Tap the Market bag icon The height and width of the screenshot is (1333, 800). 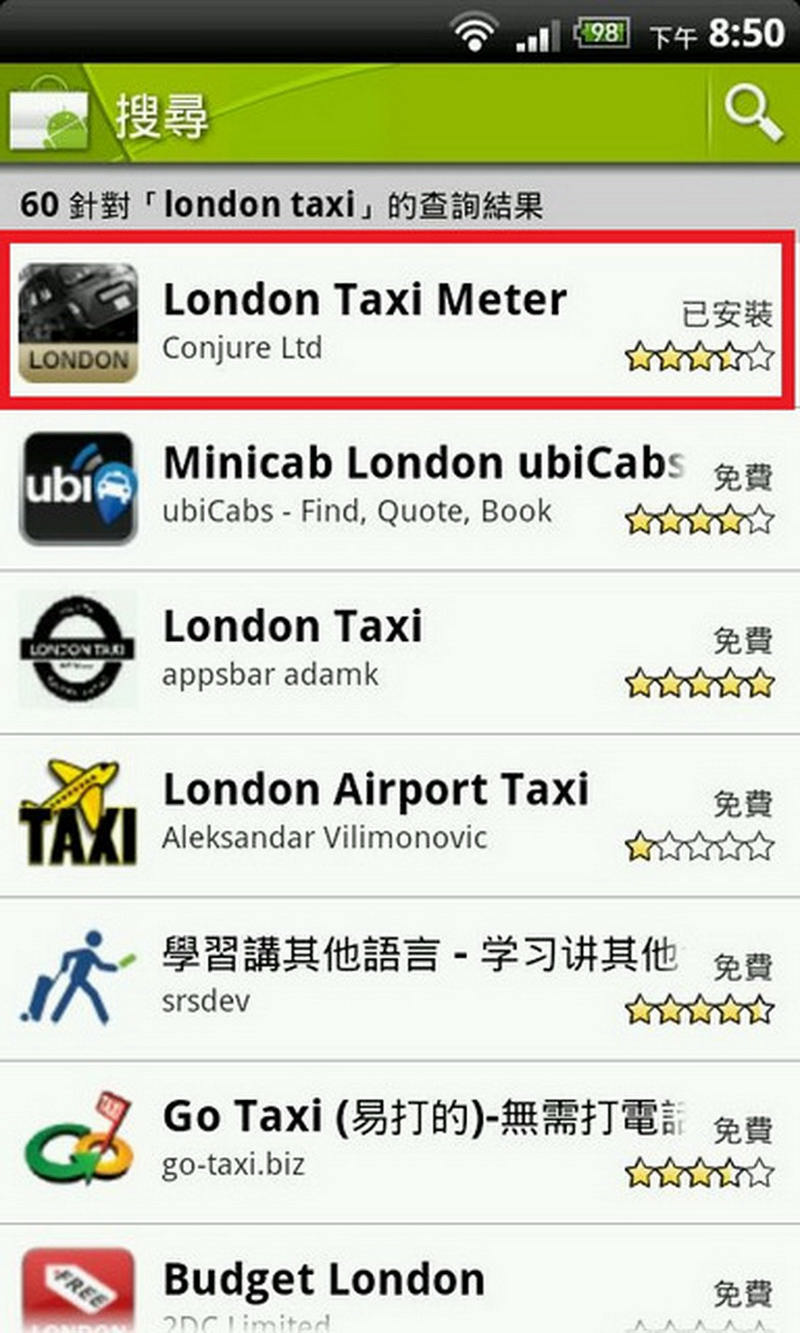pyautogui.click(x=49, y=119)
